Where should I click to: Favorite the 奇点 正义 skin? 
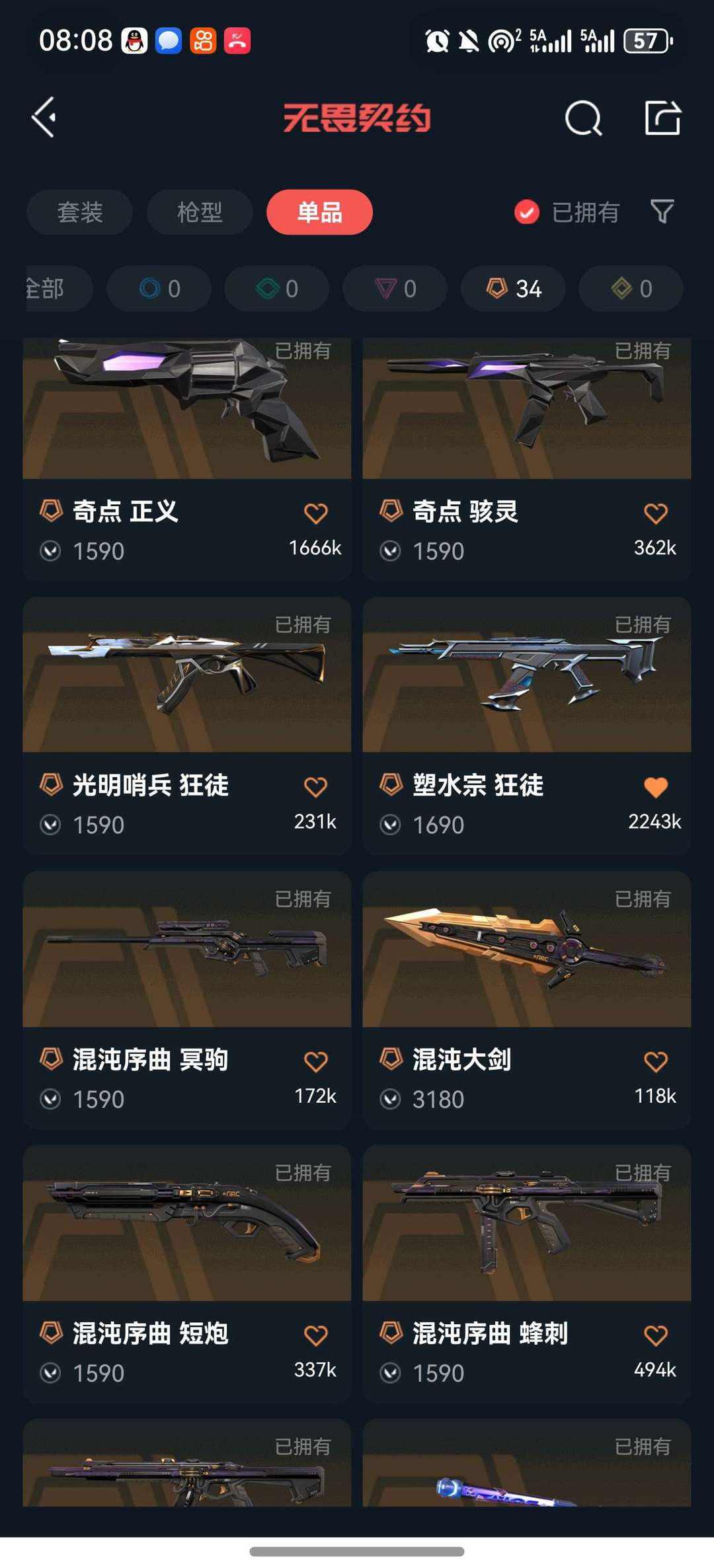[317, 513]
